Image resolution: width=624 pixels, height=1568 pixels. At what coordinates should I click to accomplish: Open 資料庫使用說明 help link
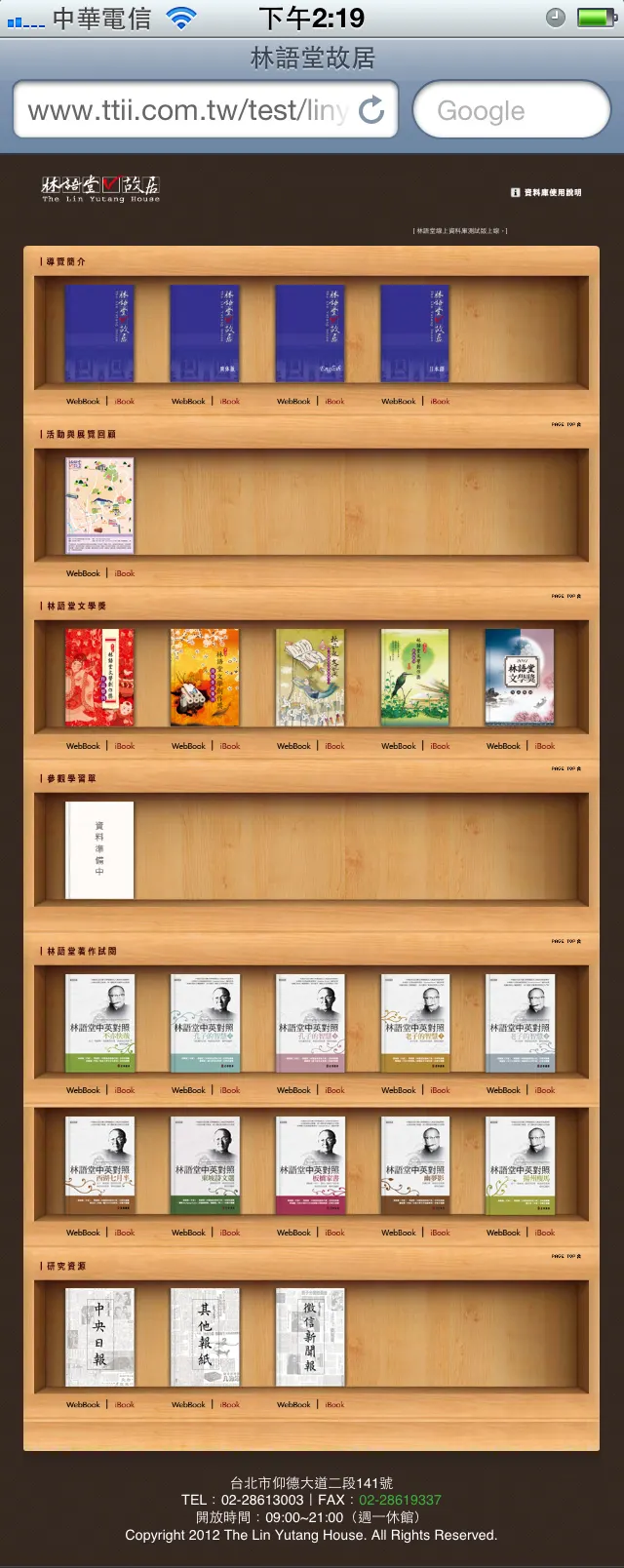547,192
